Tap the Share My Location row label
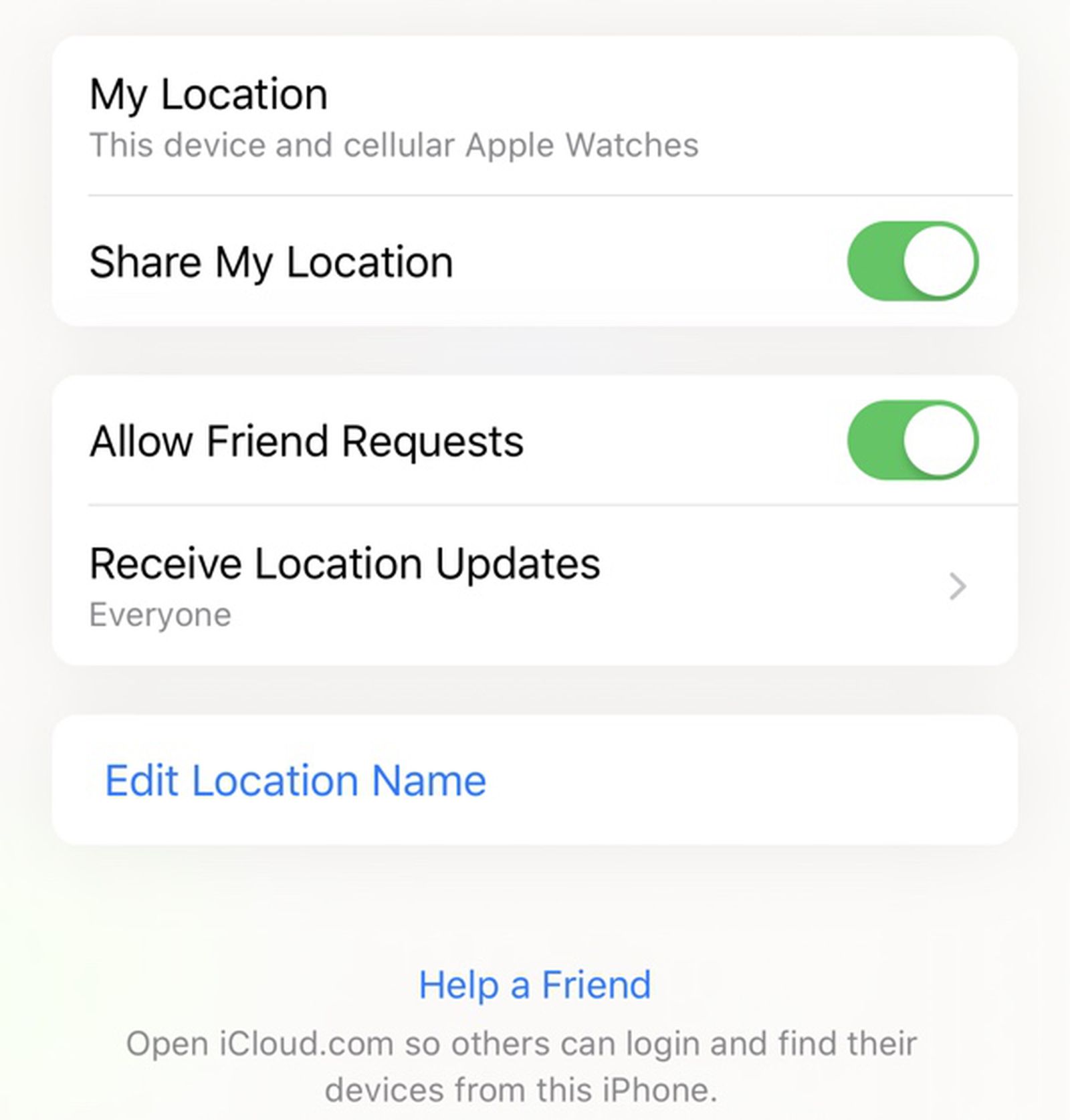The image size is (1070, 1120). (271, 261)
